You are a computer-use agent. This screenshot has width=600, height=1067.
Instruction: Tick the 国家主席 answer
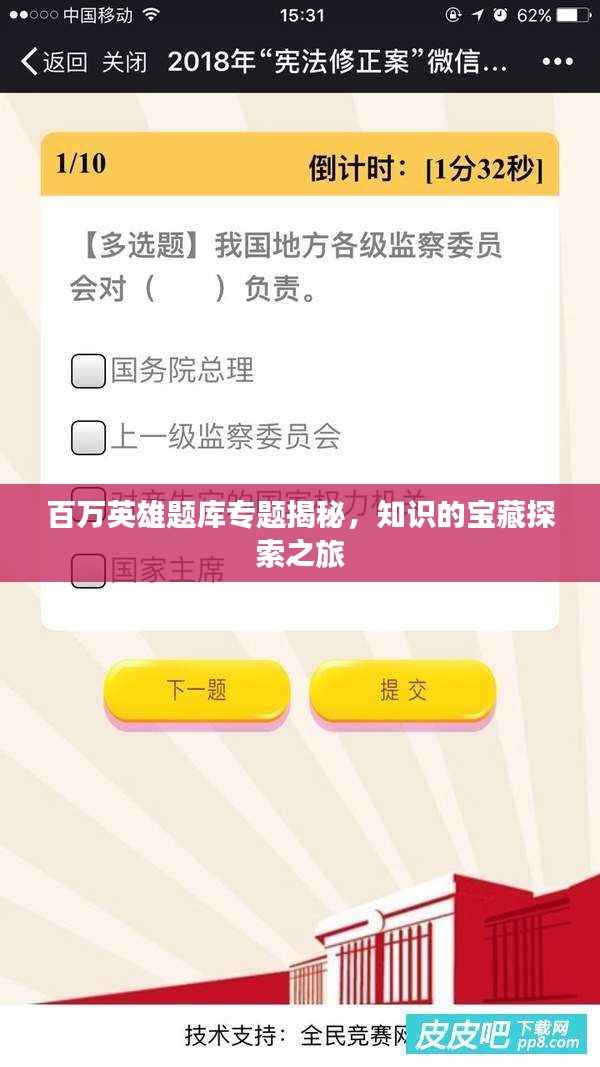[x=89, y=571]
